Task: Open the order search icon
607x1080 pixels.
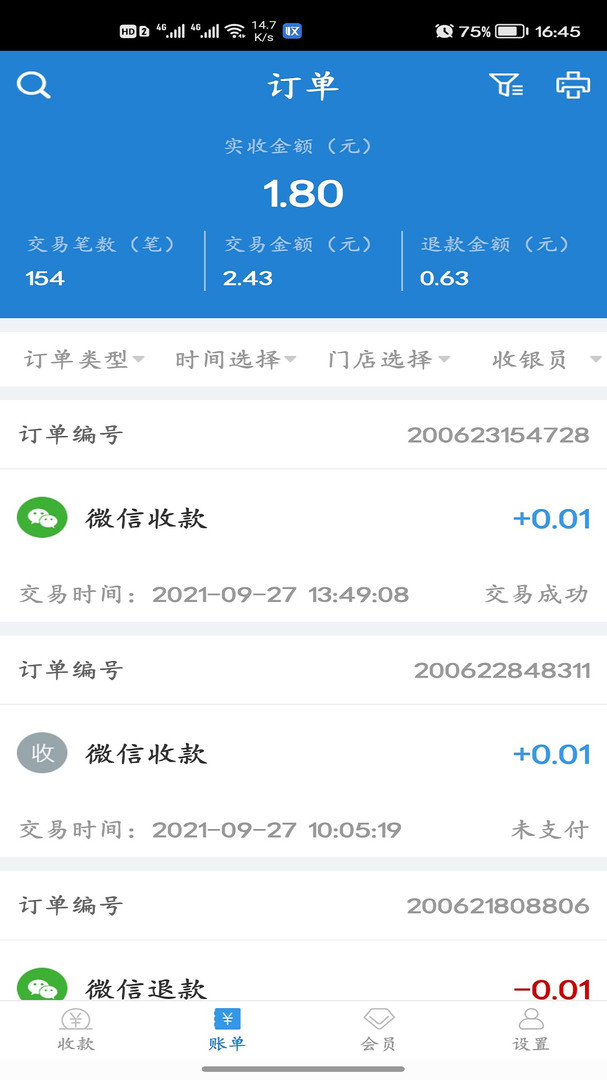Action: [34, 86]
